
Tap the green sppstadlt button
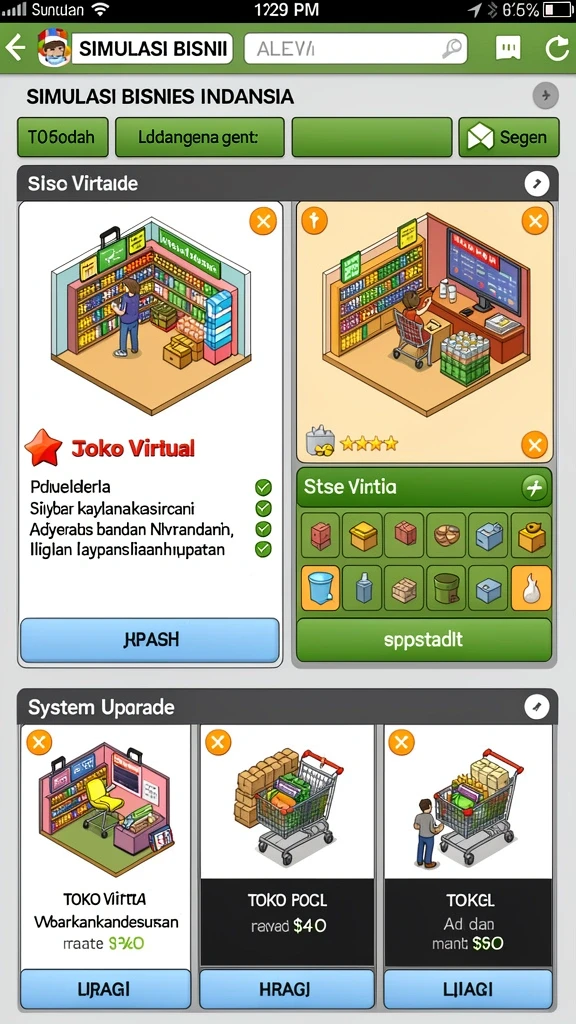pos(424,639)
